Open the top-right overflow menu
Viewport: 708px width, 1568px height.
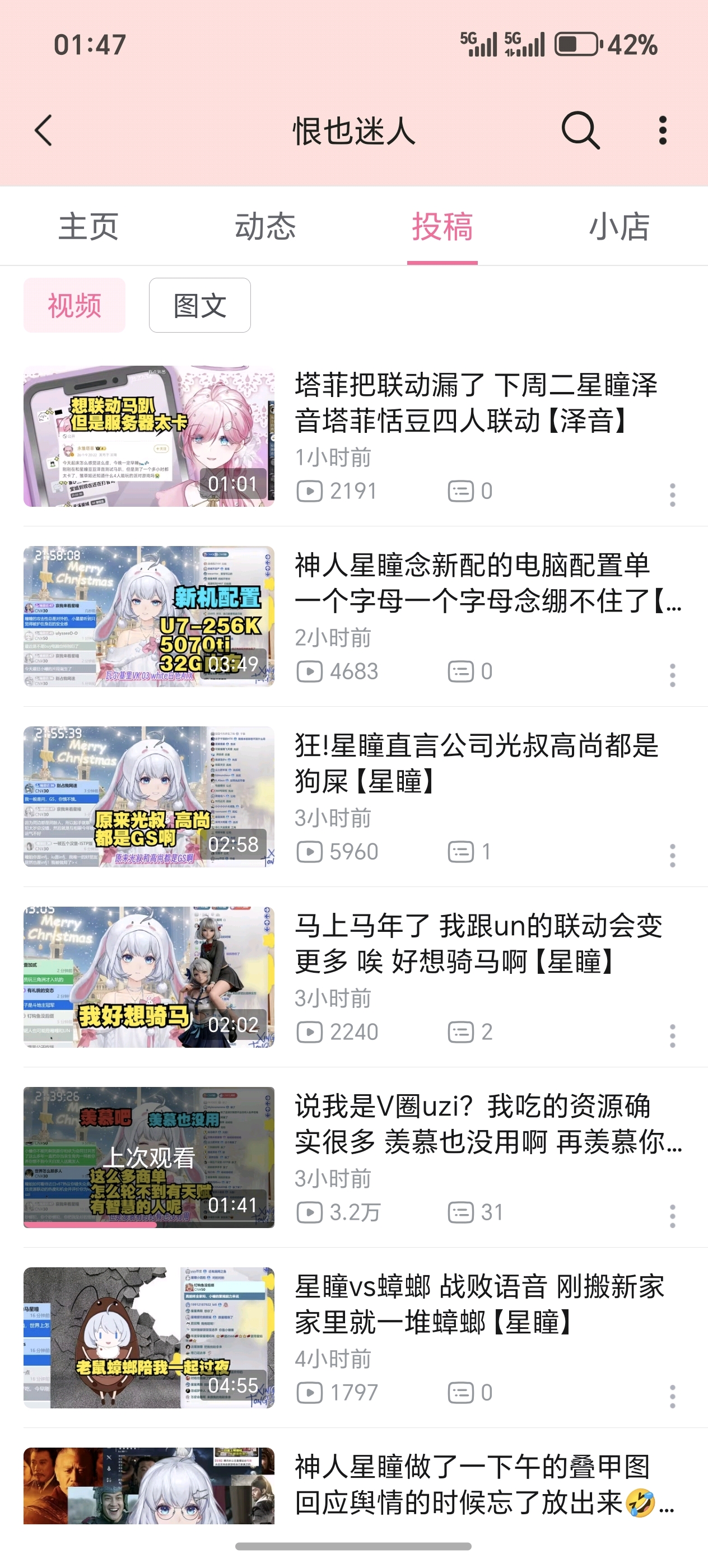click(x=663, y=130)
